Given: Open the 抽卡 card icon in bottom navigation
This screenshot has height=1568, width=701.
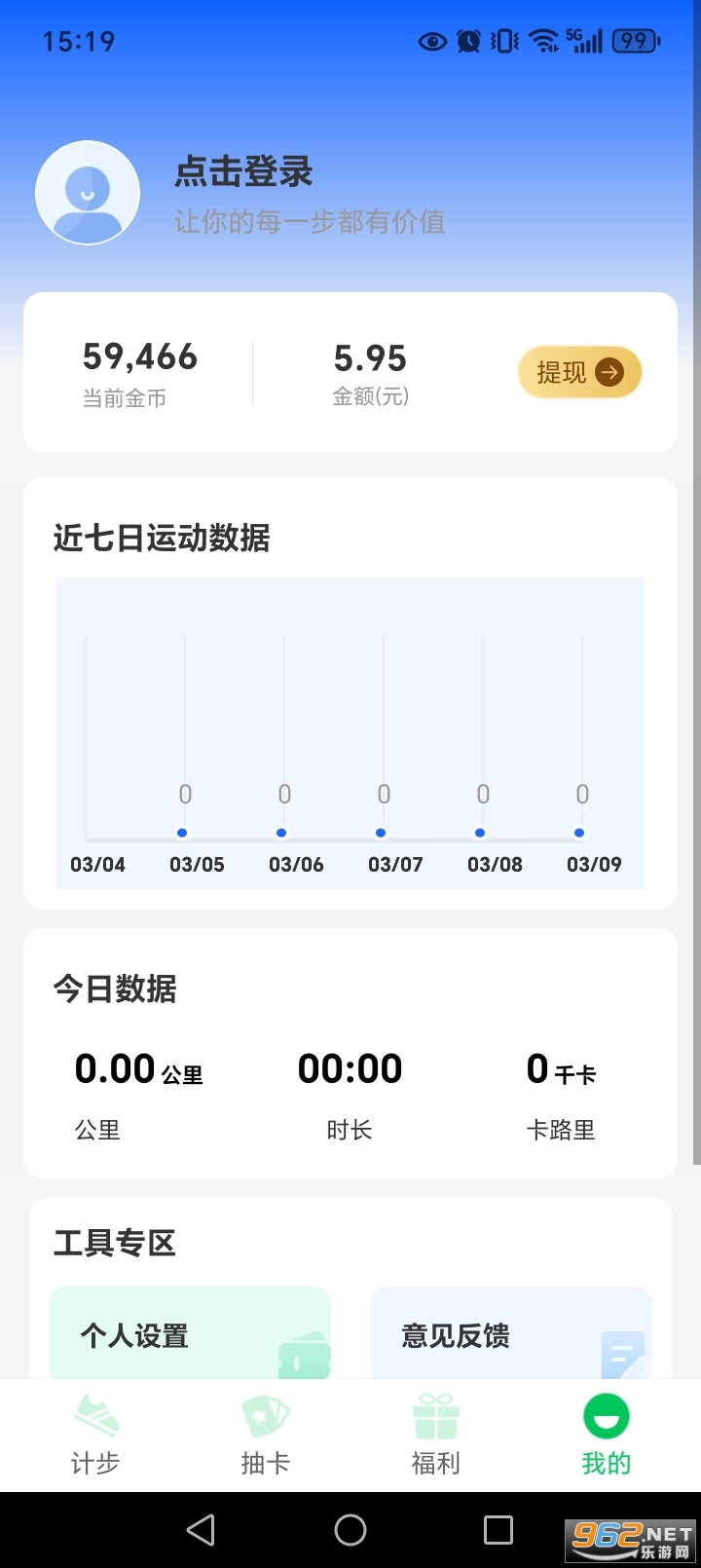Looking at the screenshot, I should (x=265, y=1417).
